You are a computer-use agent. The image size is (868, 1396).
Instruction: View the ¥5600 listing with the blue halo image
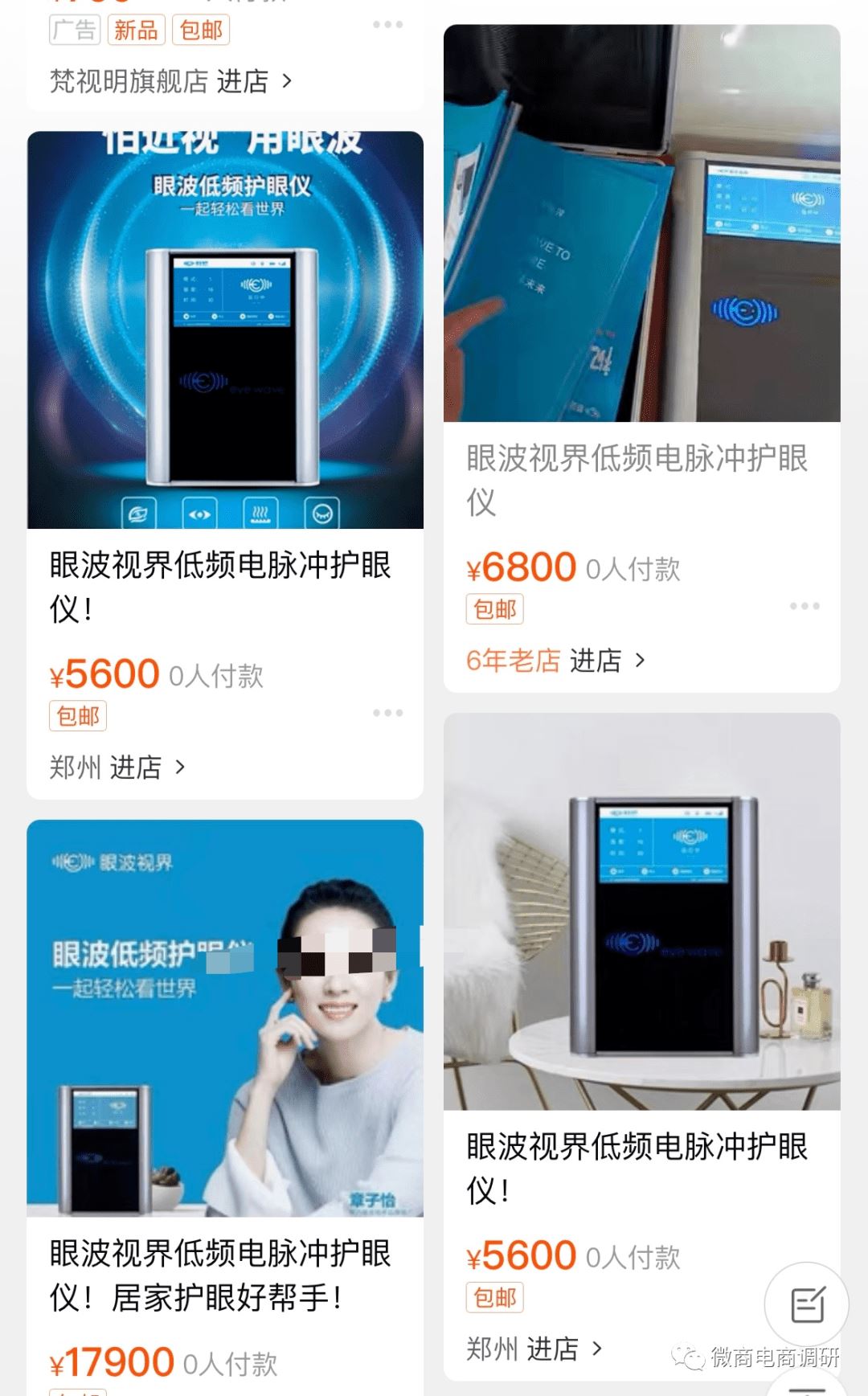(225, 330)
